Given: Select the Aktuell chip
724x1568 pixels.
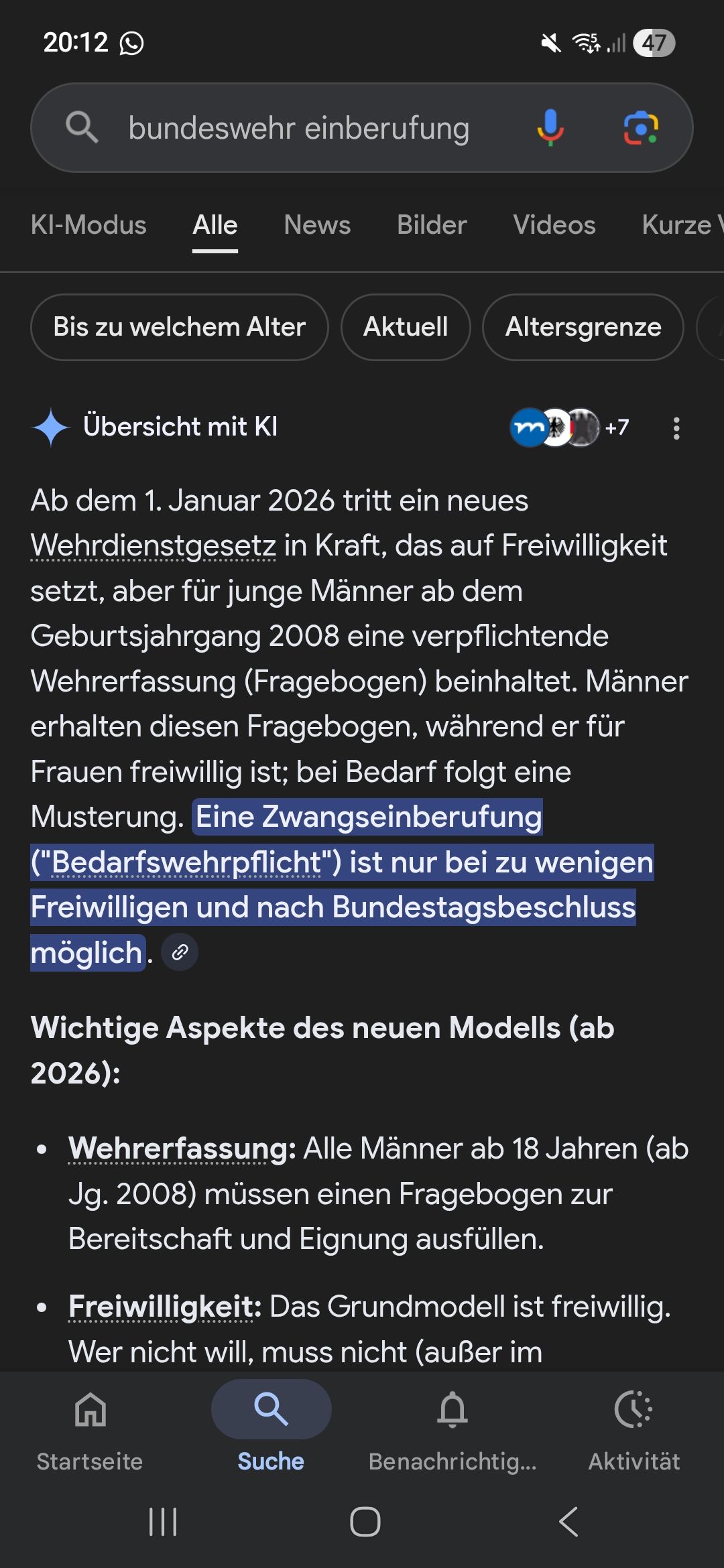Looking at the screenshot, I should 406,327.
